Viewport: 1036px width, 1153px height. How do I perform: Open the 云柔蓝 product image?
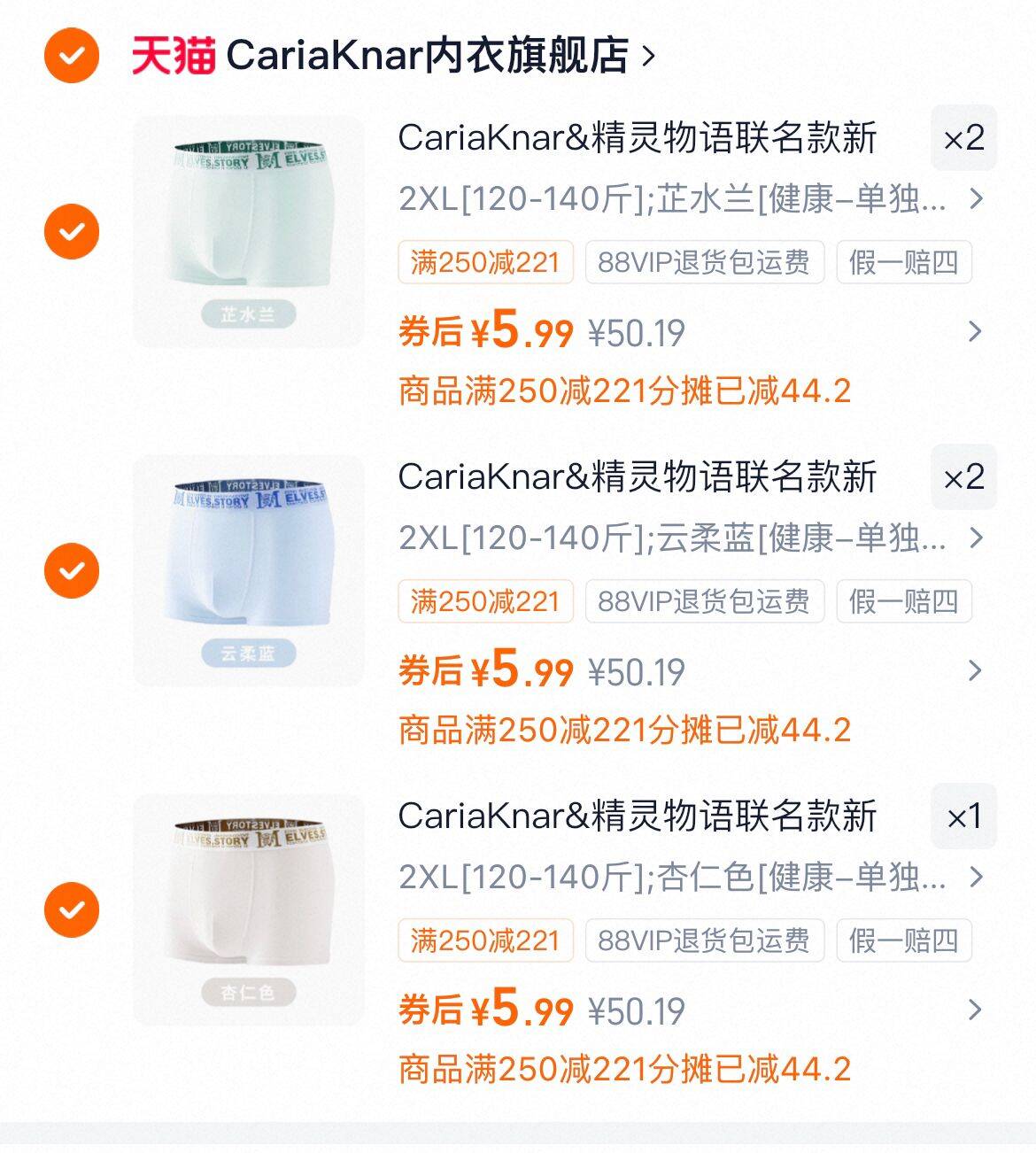(248, 570)
